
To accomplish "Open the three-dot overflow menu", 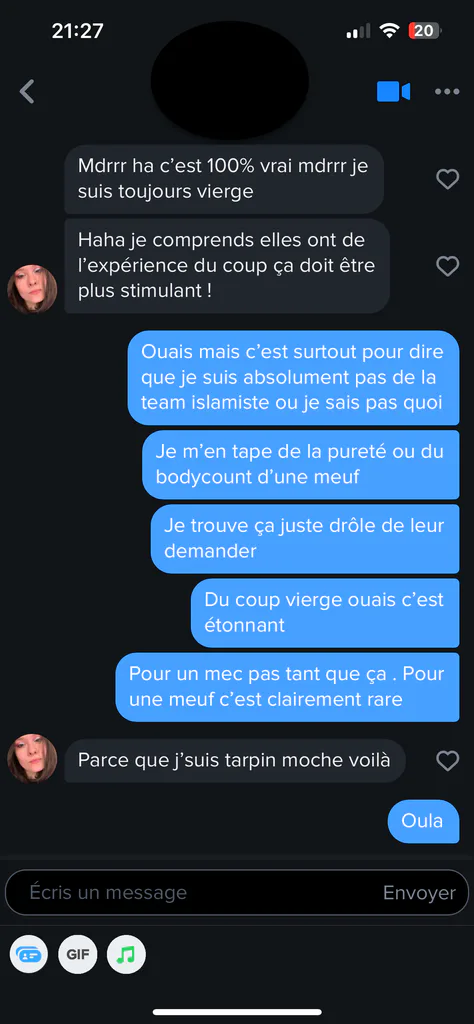I will coord(447,92).
